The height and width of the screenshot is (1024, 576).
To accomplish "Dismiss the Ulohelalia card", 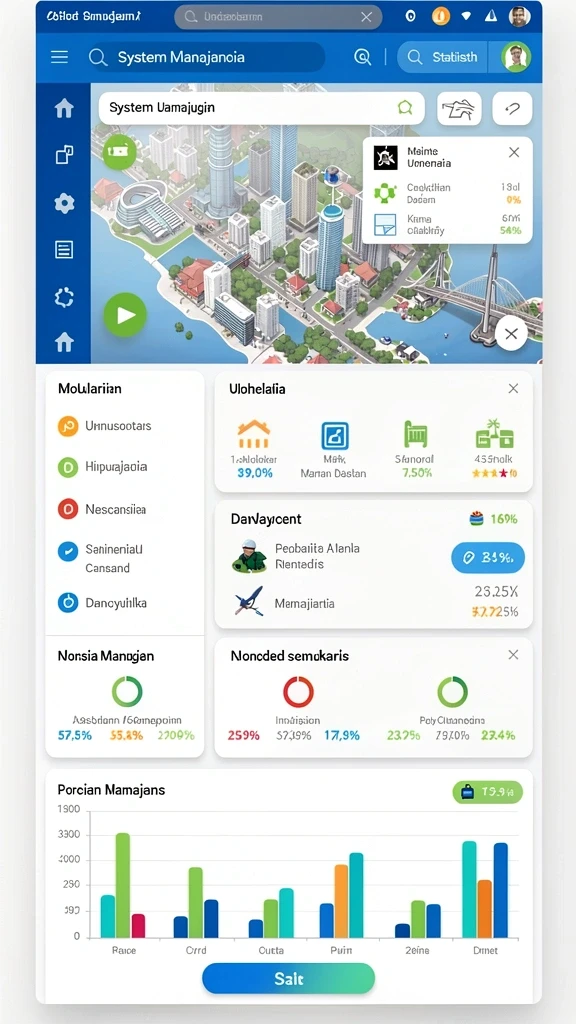I will point(513,389).
